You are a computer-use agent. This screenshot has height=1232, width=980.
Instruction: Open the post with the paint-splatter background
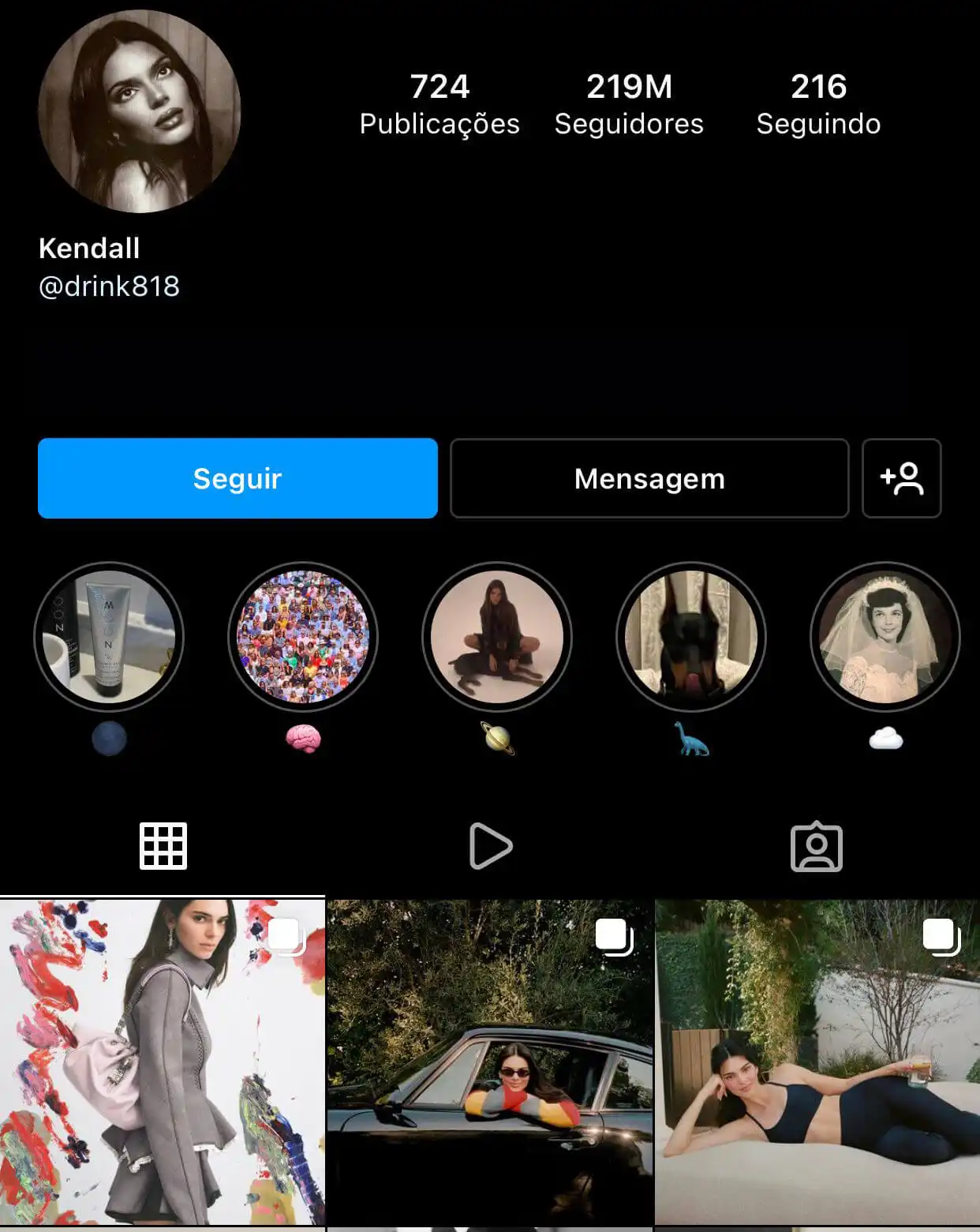point(163,1062)
